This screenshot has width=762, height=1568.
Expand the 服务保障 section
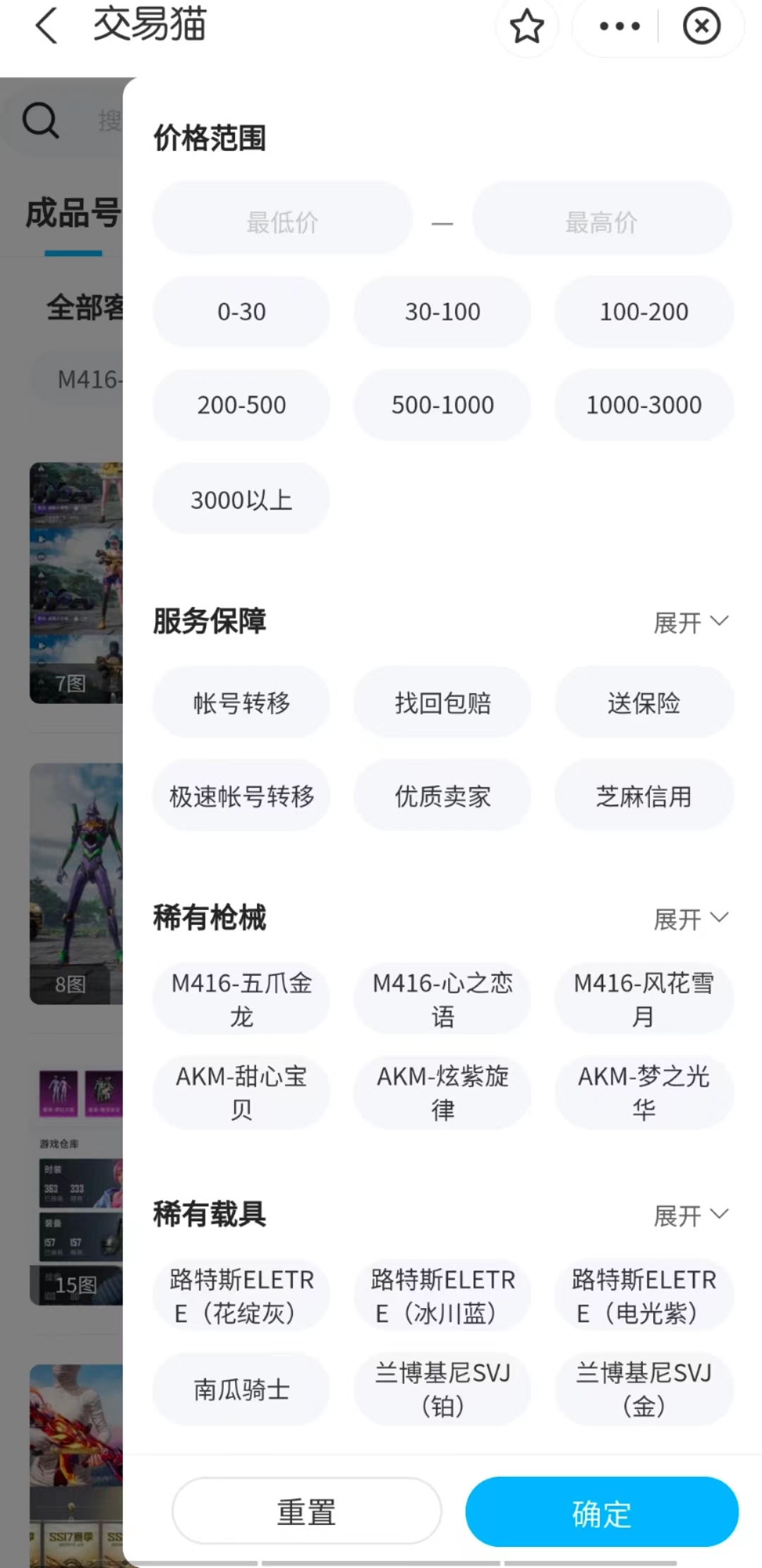pyautogui.click(x=690, y=622)
